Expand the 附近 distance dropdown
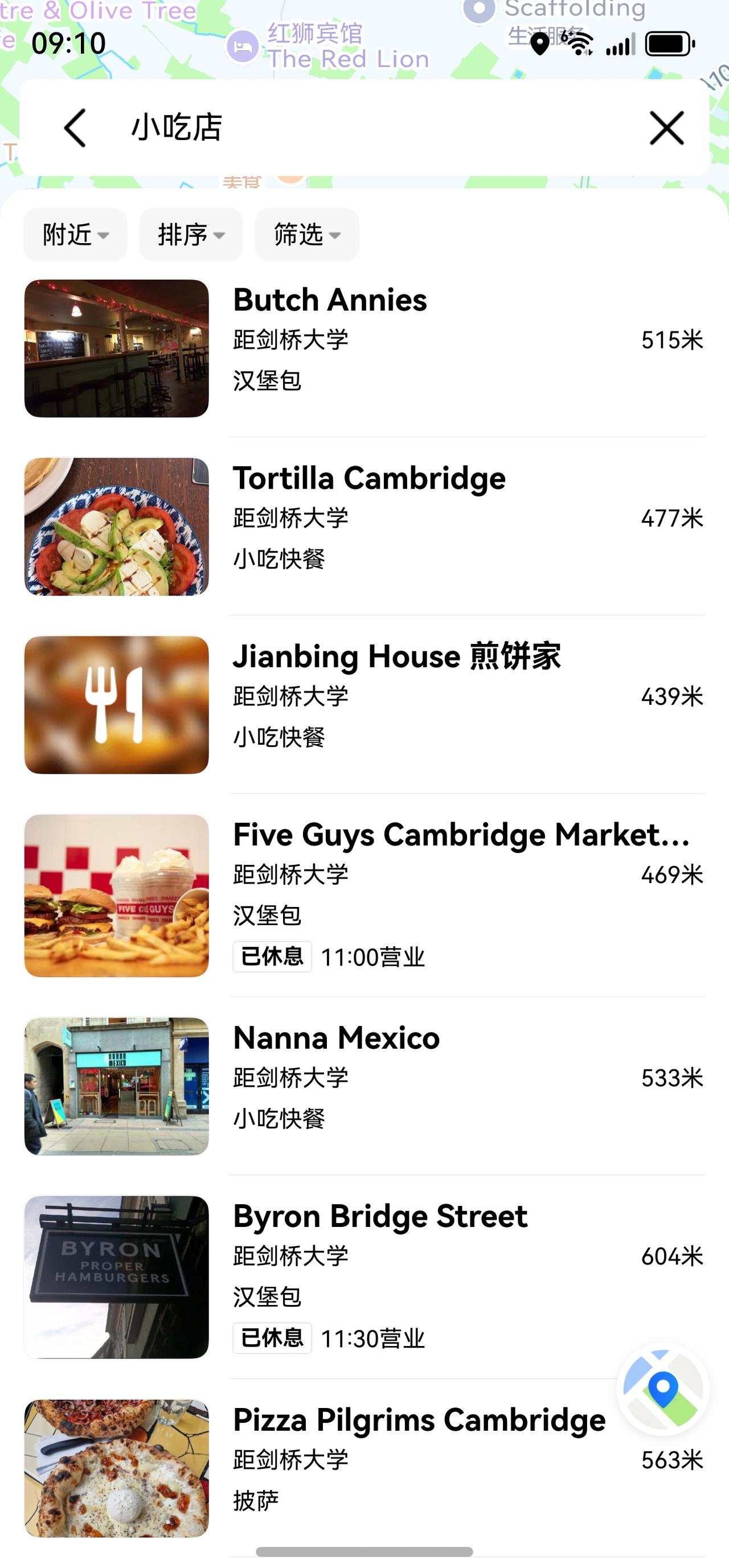This screenshot has width=729, height=1568. coord(76,235)
